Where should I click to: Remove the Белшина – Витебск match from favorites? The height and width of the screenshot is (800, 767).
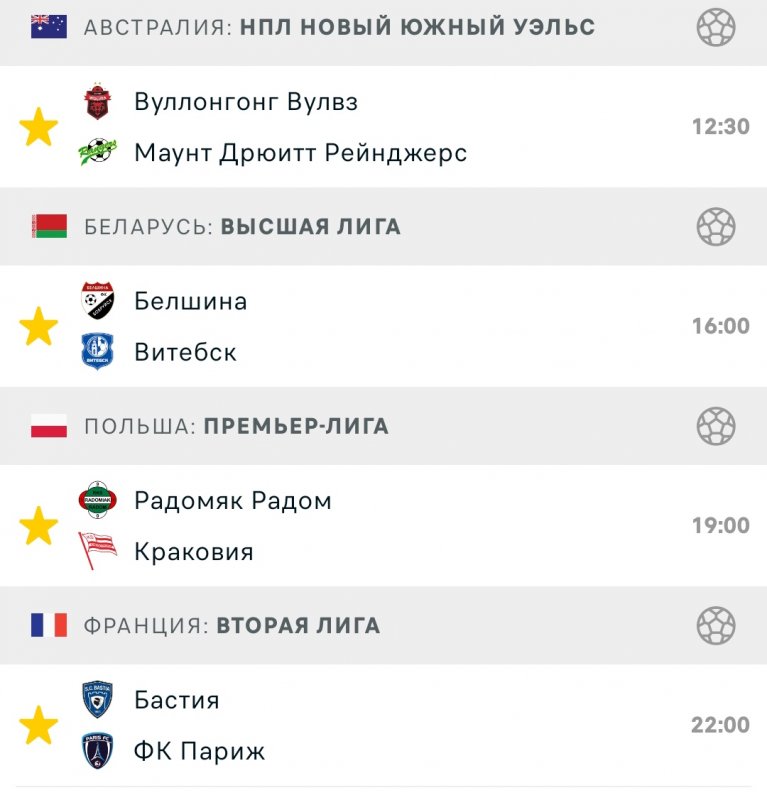point(38,327)
